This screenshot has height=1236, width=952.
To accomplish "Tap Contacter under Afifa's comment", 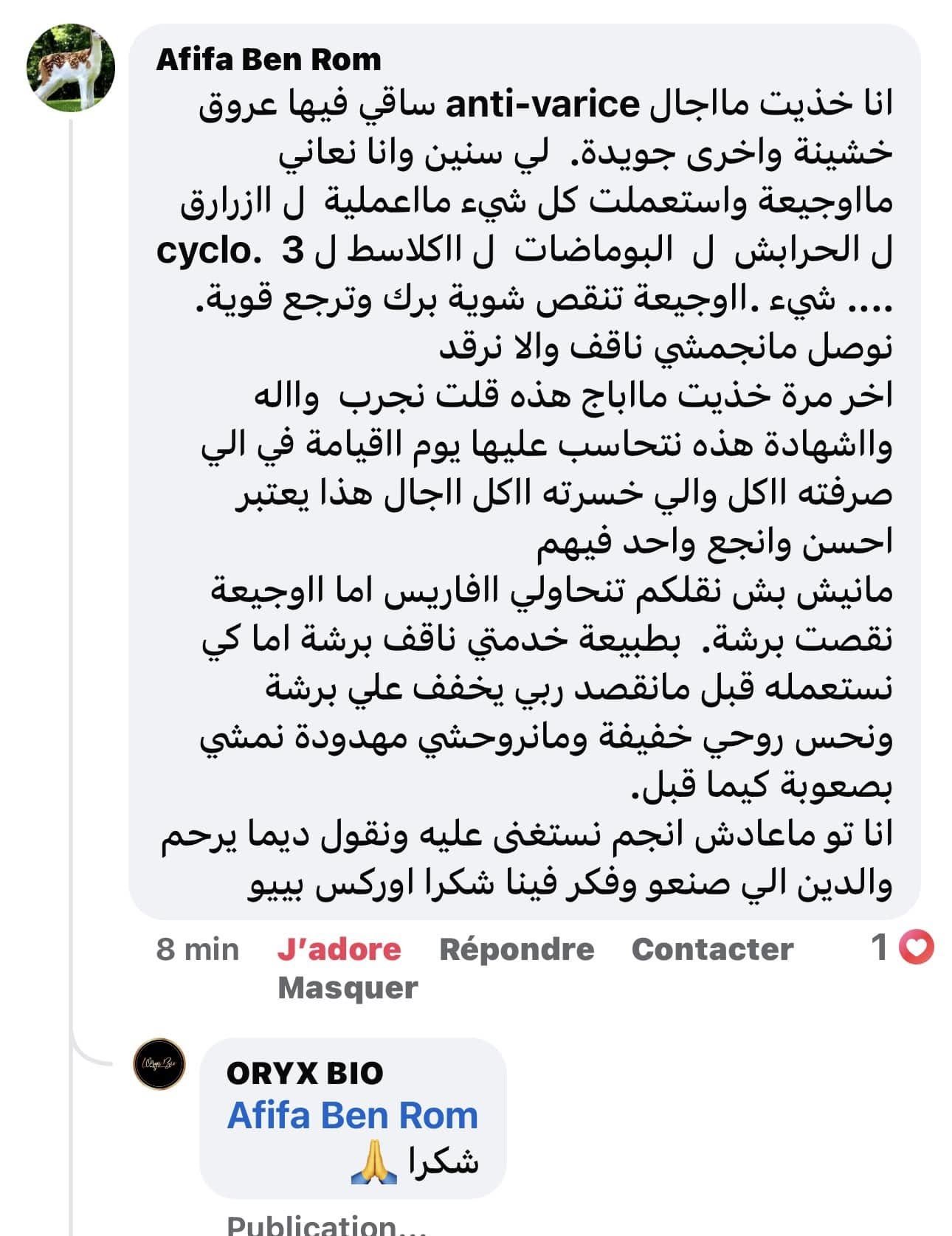I will [712, 949].
